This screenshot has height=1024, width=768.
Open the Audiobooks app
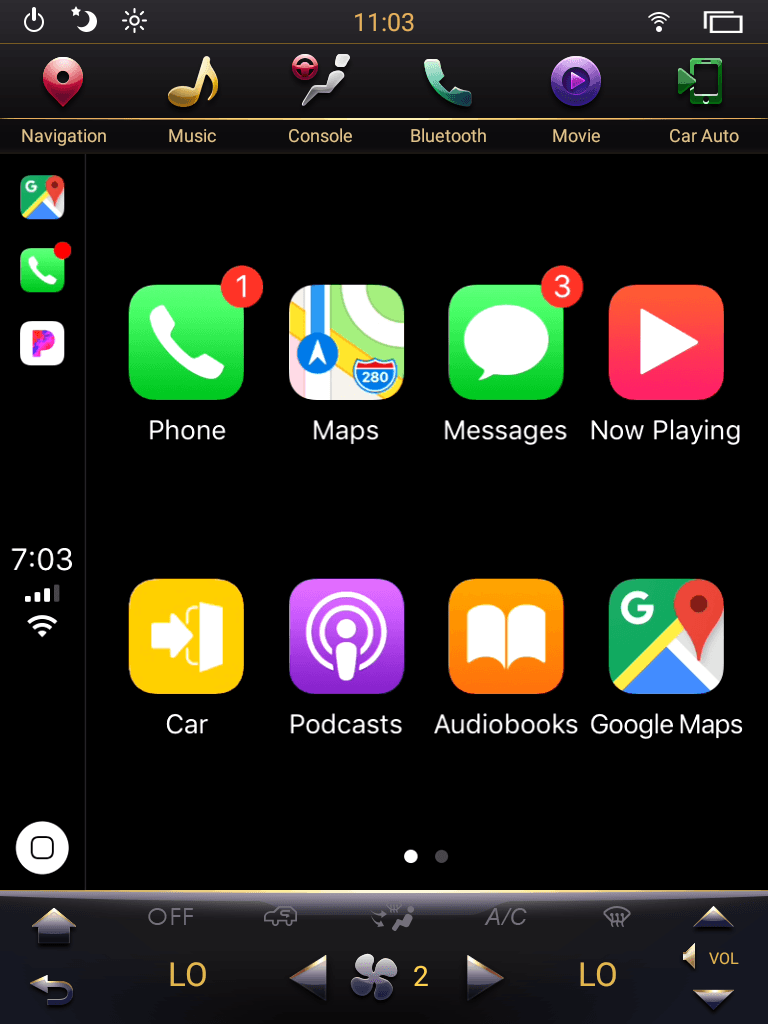[x=506, y=636]
